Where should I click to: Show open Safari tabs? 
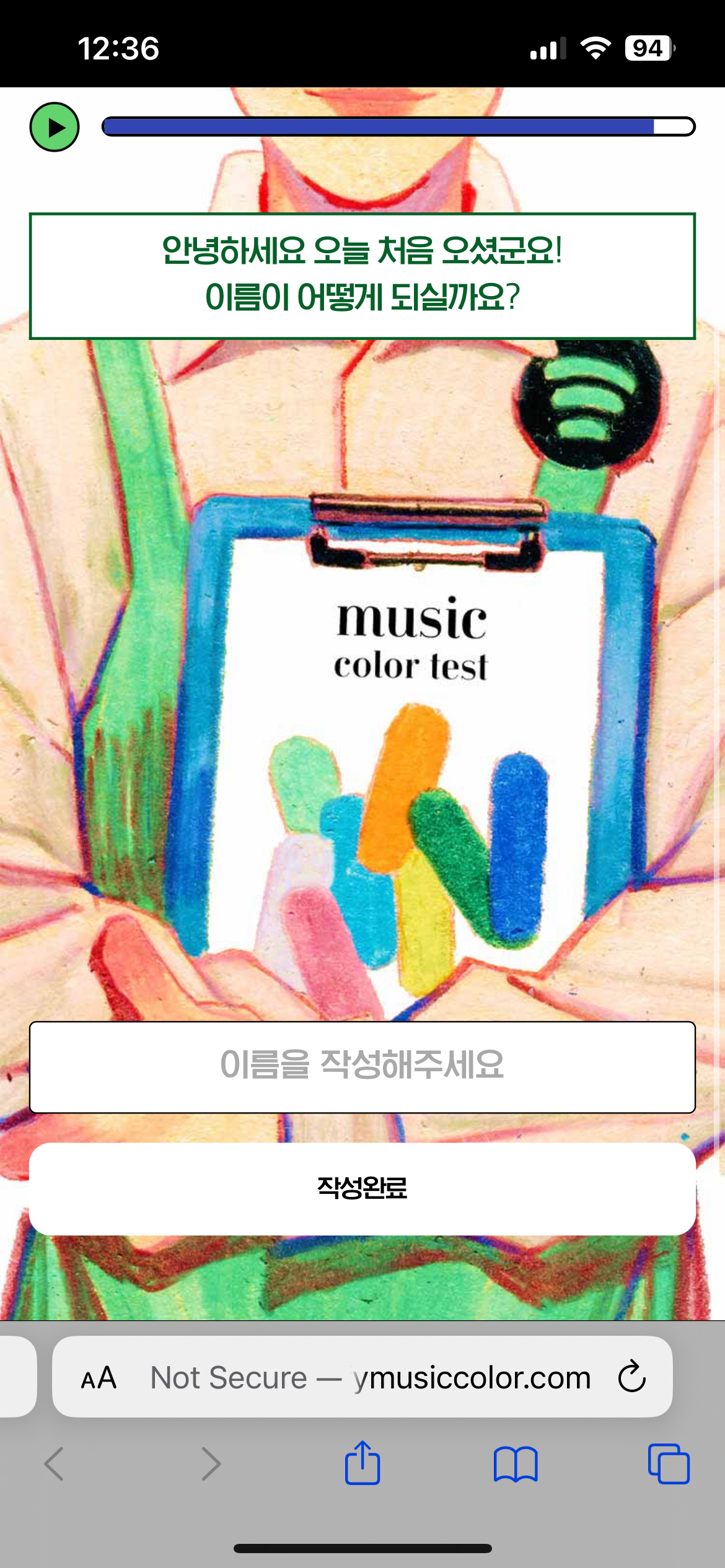point(669,1464)
